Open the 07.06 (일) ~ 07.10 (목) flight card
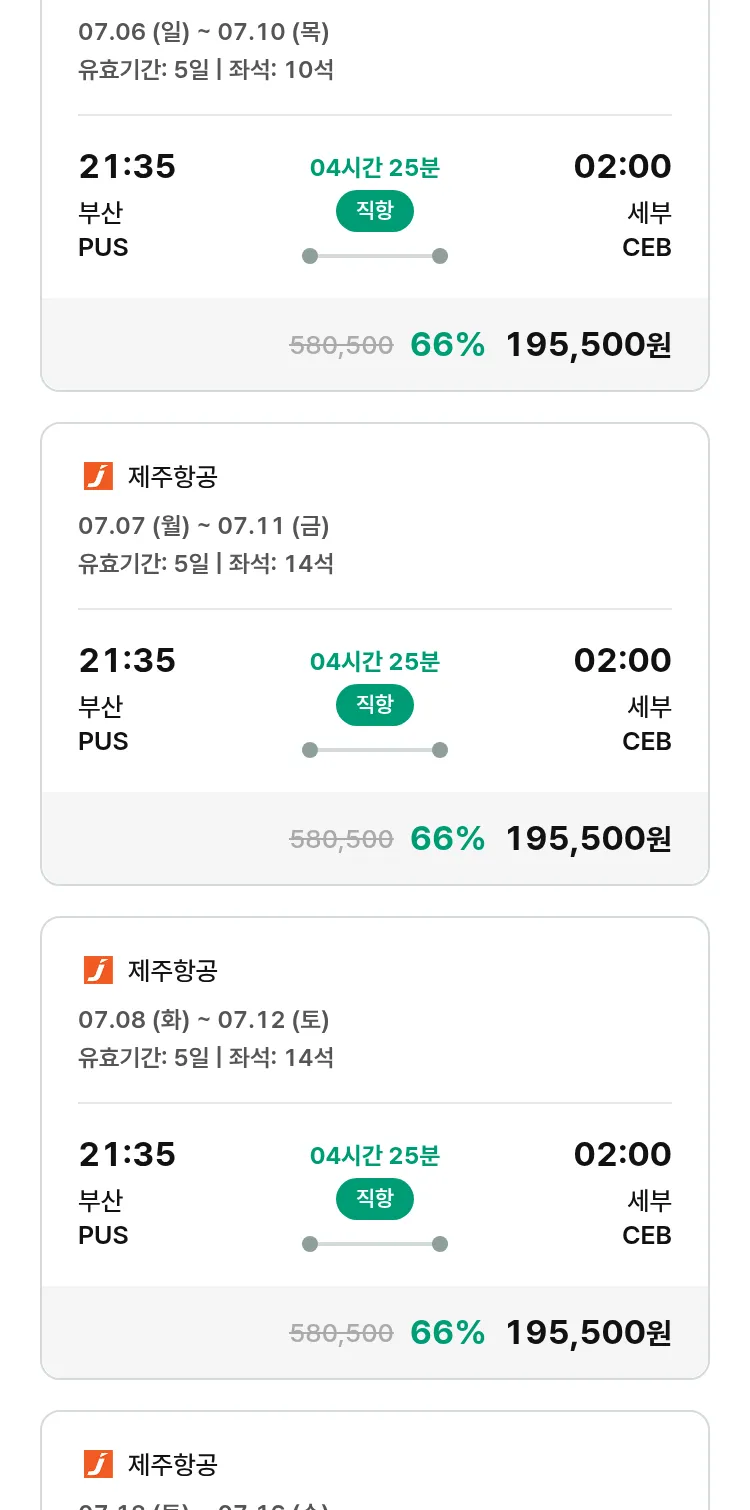750x1510 pixels. pos(375,195)
